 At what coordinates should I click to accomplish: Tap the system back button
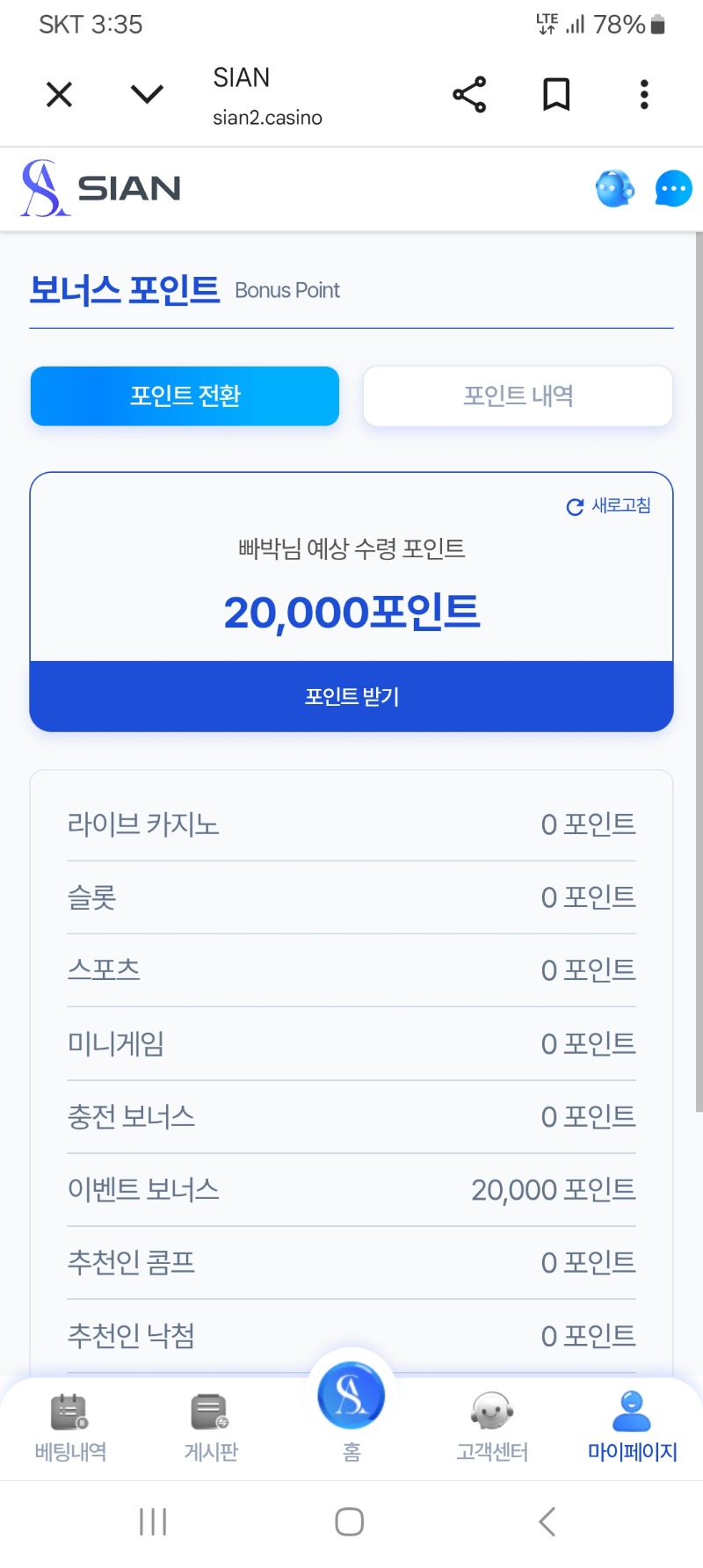[x=547, y=1521]
